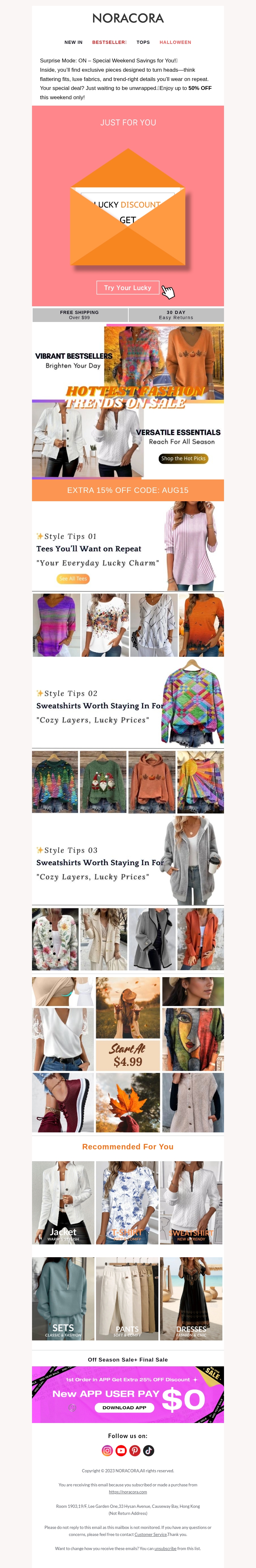This screenshot has height=1568, width=256.
Task: Tap Shop the Hot Picks button
Action: pyautogui.click(x=183, y=458)
